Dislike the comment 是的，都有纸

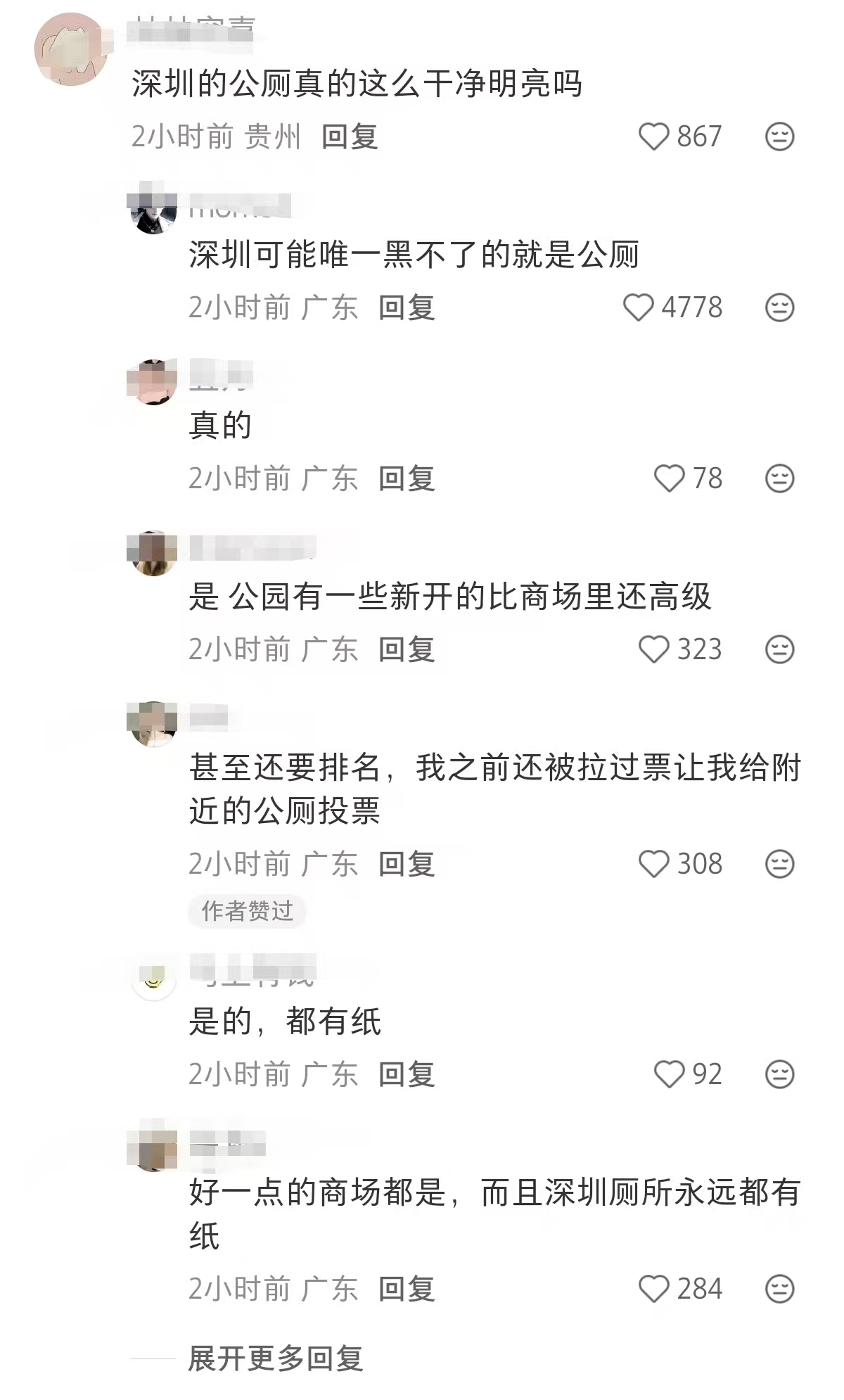click(779, 1074)
